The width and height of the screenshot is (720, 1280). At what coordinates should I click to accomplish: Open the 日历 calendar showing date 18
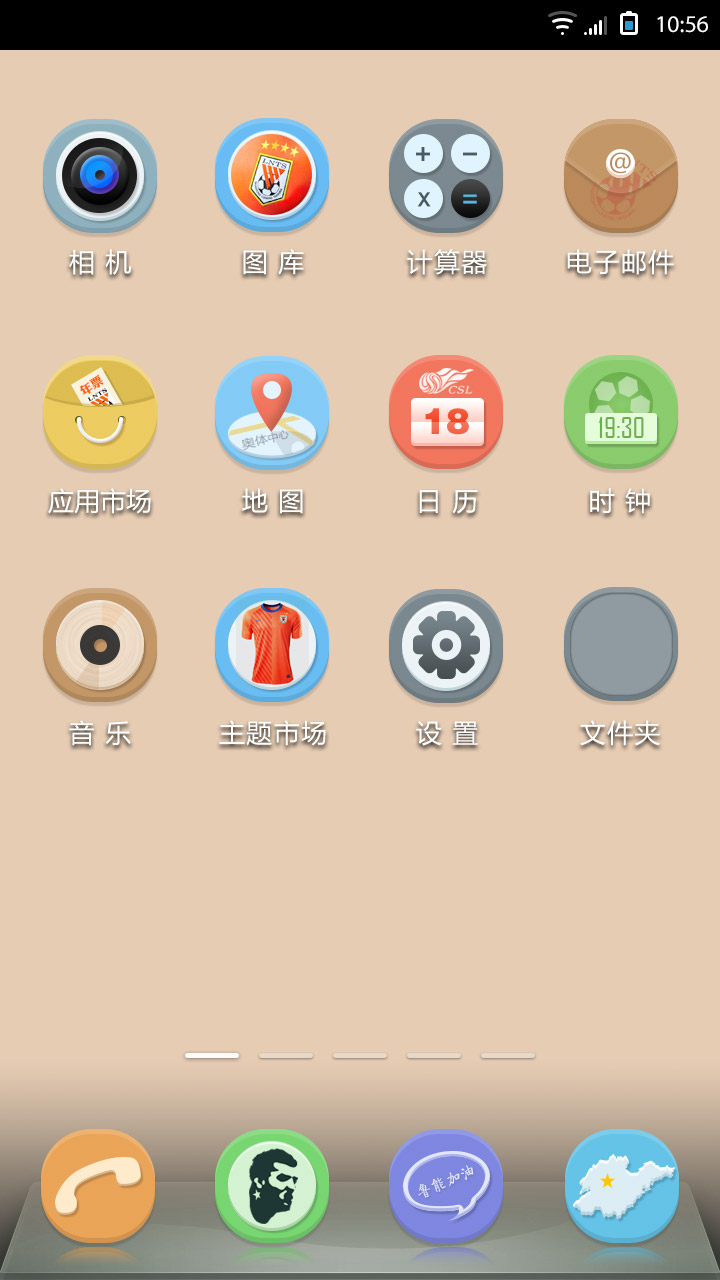click(x=446, y=413)
